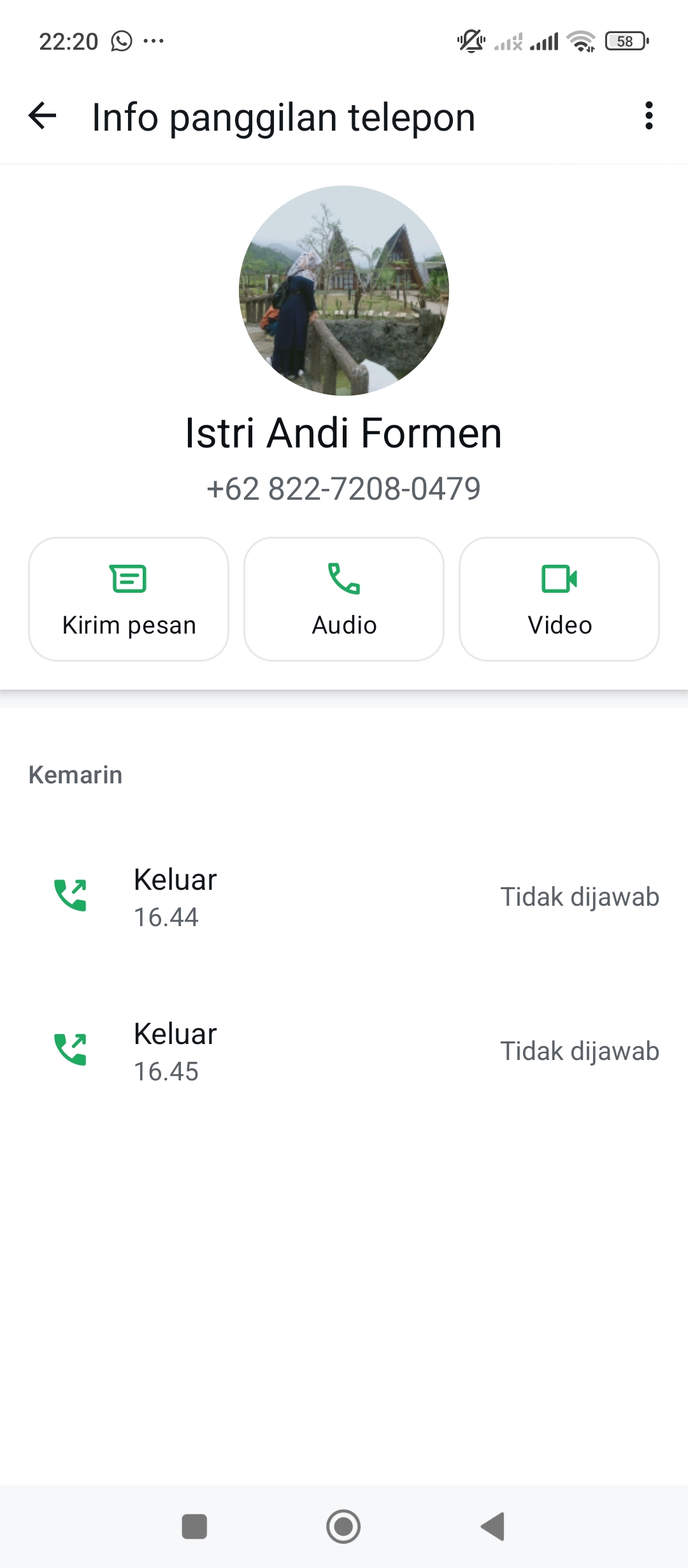Tap the Audio call phone icon

point(343,579)
